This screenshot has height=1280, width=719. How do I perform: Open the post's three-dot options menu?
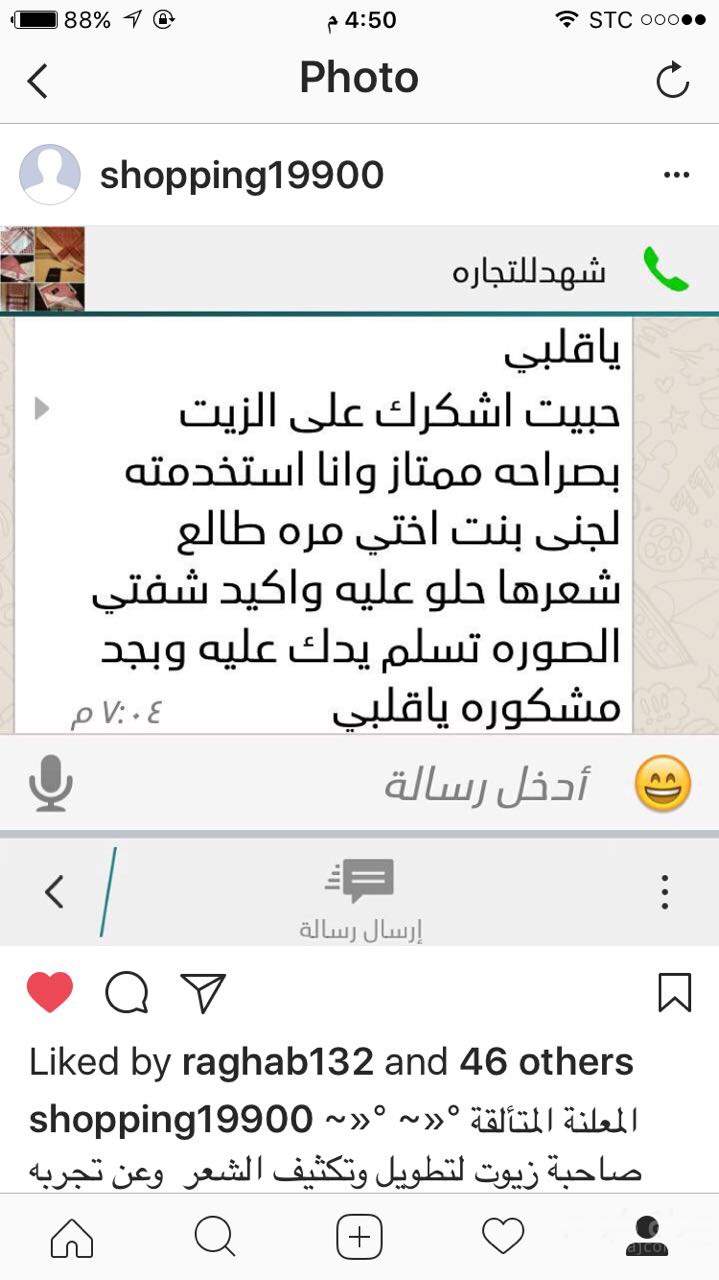click(676, 176)
